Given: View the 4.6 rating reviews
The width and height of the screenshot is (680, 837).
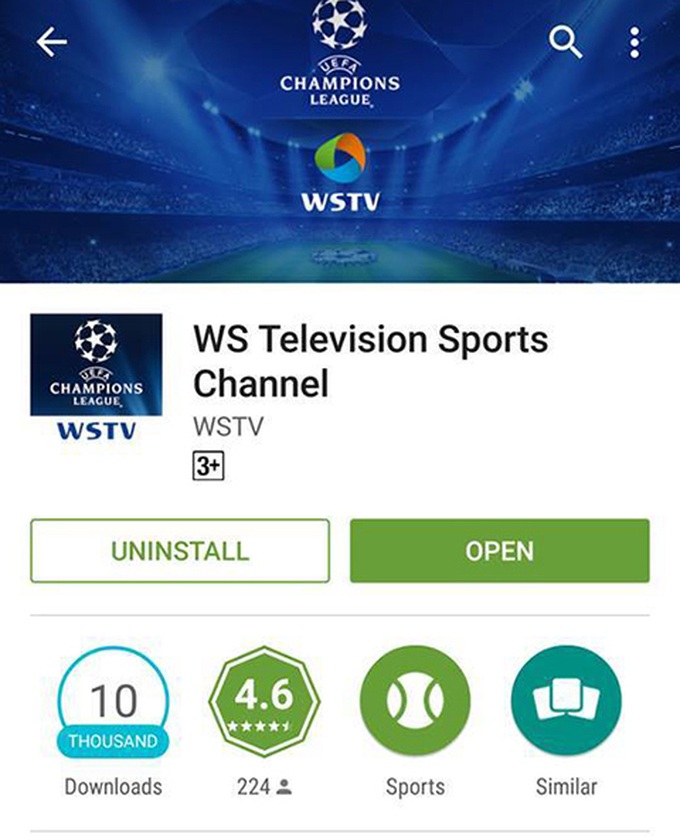Looking at the screenshot, I should [264, 701].
